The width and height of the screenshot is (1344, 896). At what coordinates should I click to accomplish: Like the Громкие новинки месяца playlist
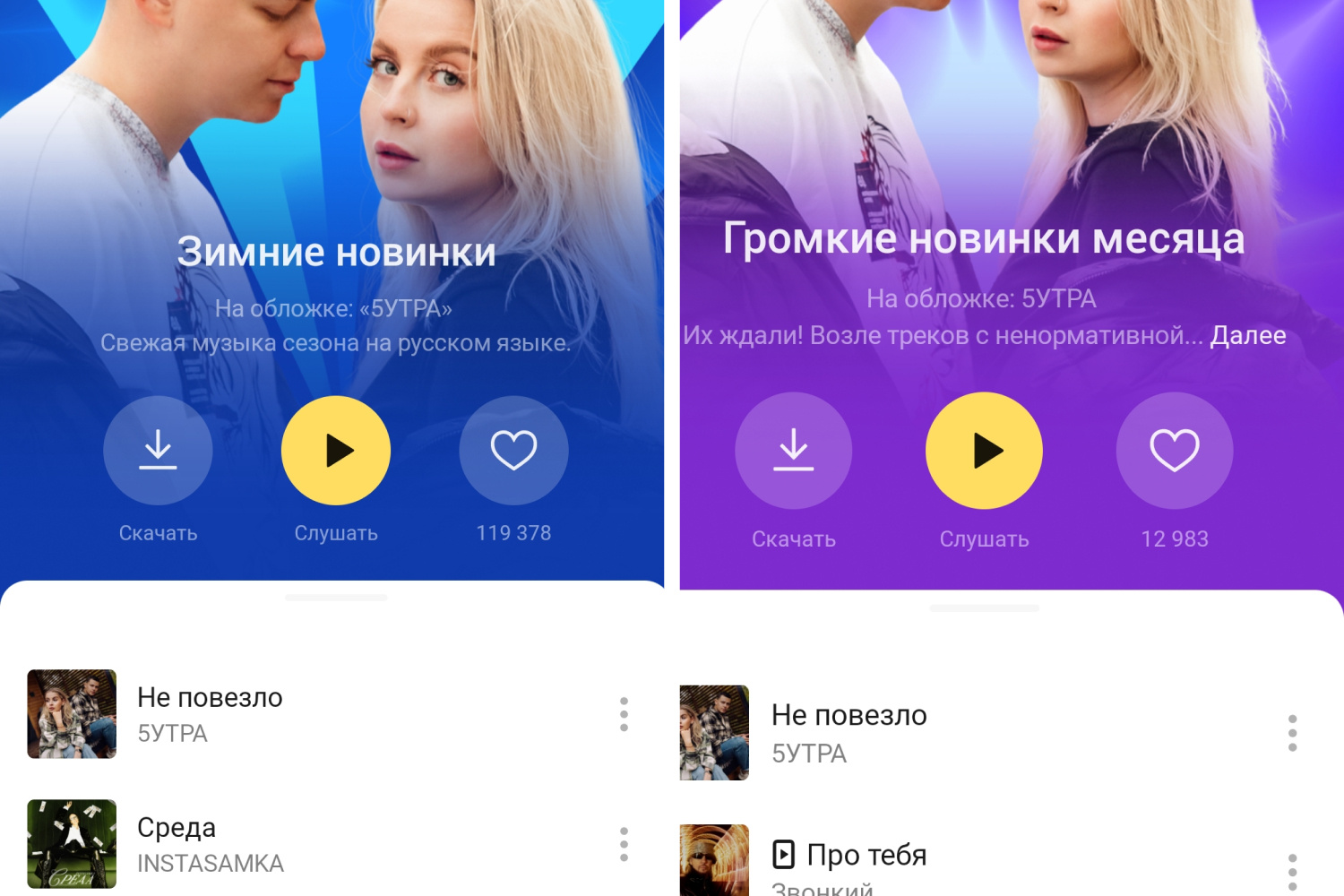coord(1174,450)
